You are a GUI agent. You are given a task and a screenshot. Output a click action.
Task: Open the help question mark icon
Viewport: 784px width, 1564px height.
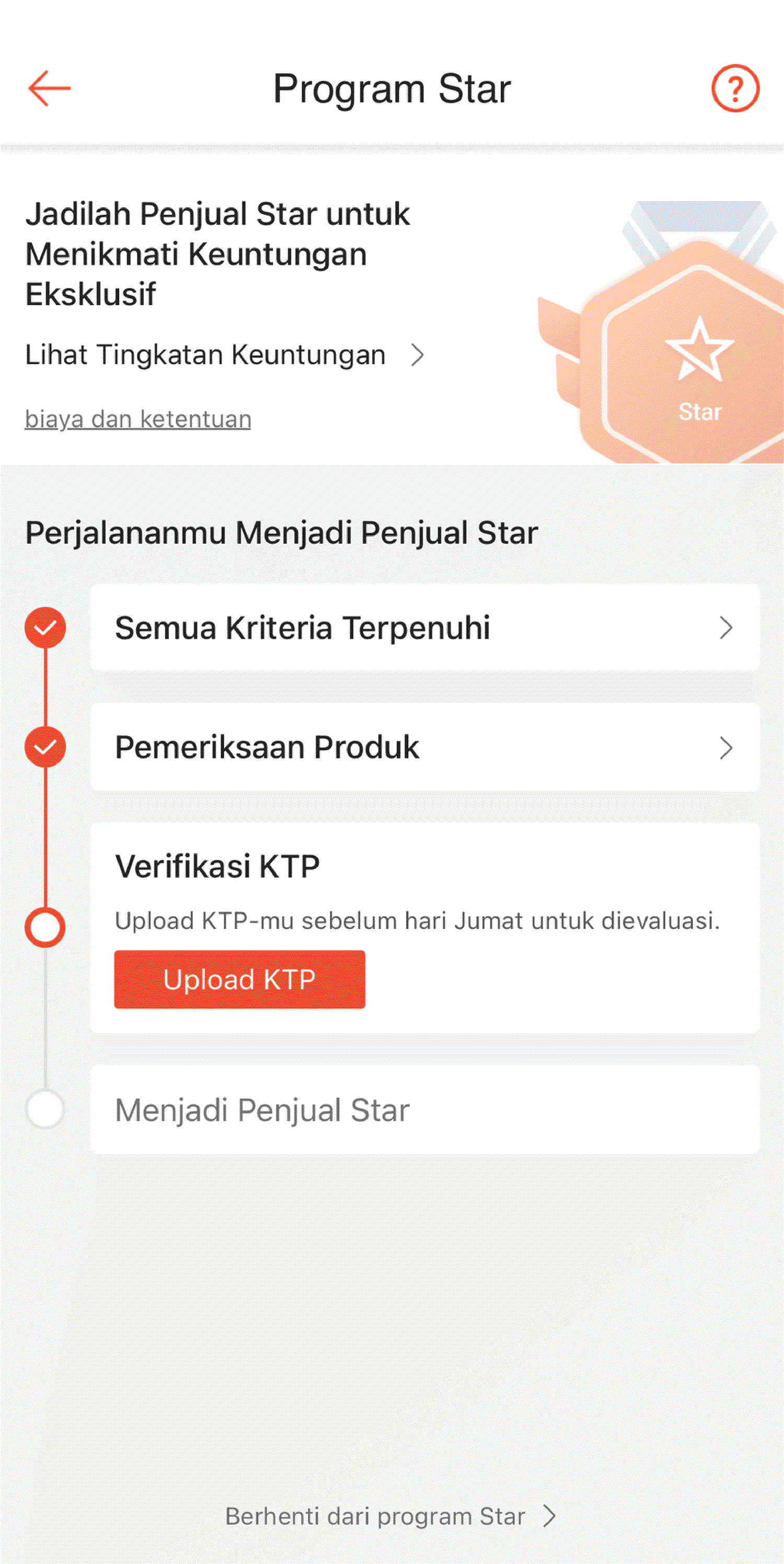click(x=735, y=89)
